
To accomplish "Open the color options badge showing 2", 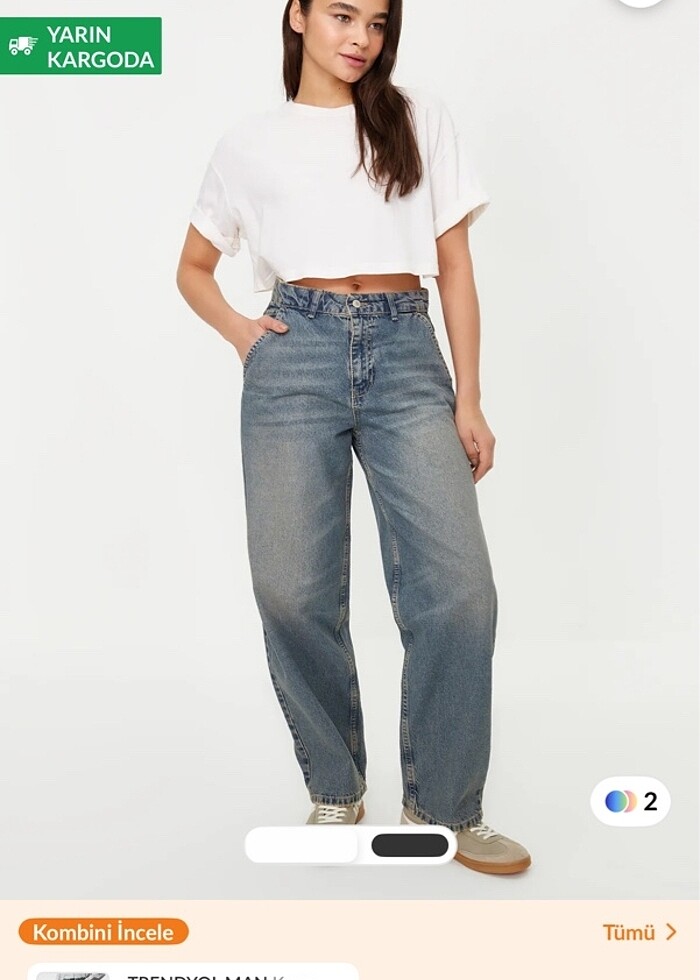I will click(630, 801).
